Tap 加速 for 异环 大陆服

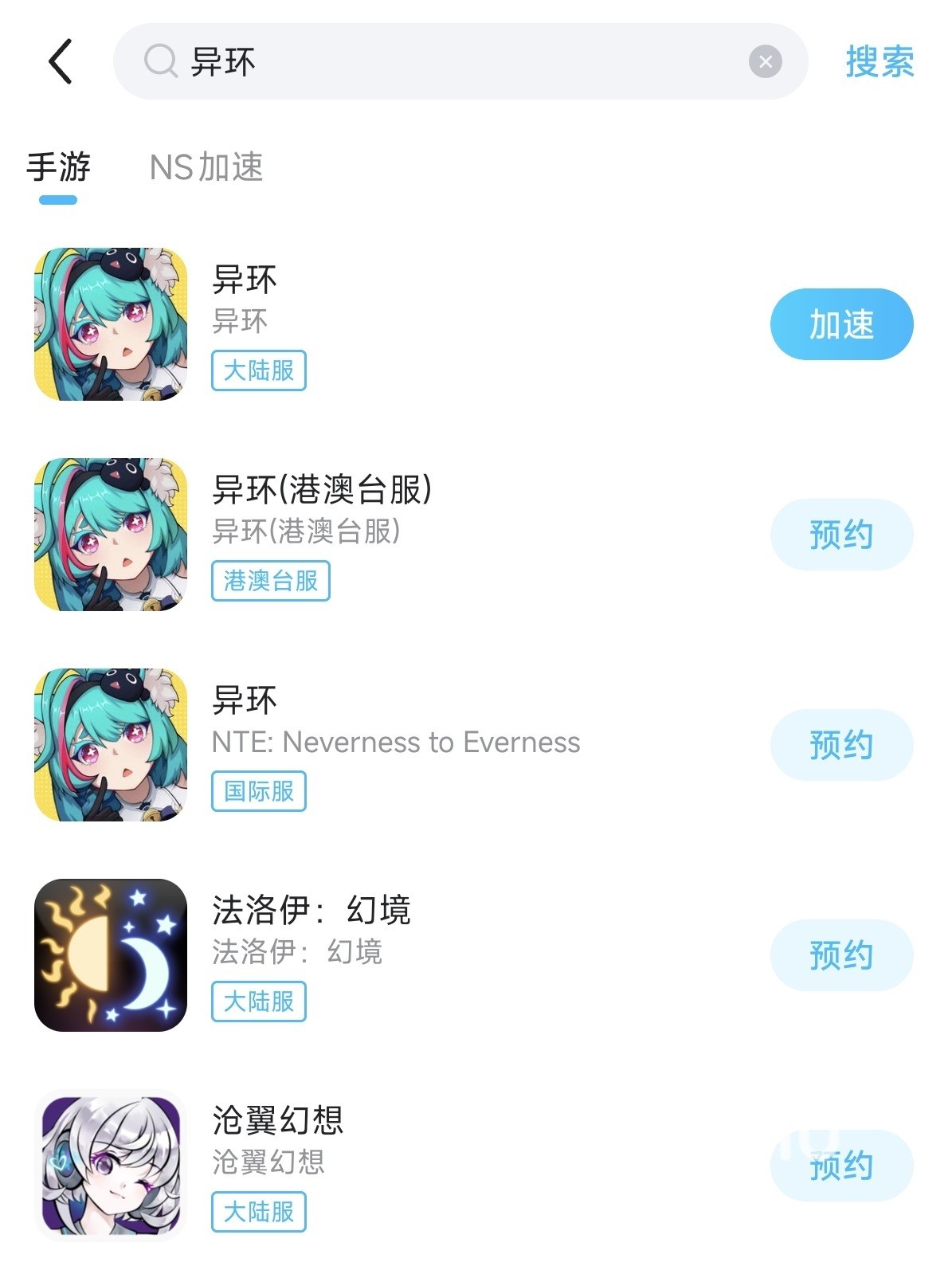tap(840, 324)
